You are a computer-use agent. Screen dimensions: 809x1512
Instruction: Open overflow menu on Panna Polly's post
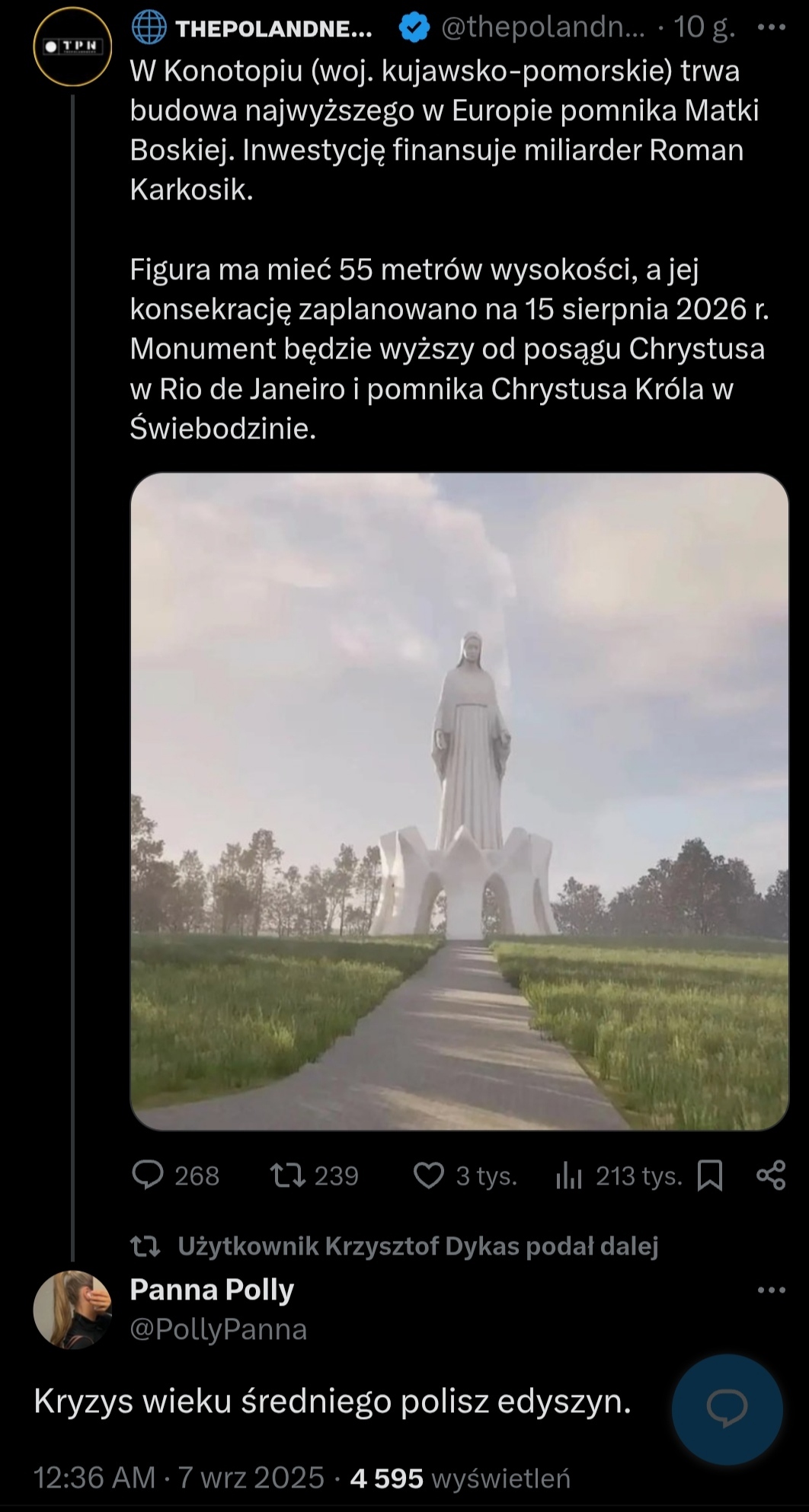pos(771,1290)
